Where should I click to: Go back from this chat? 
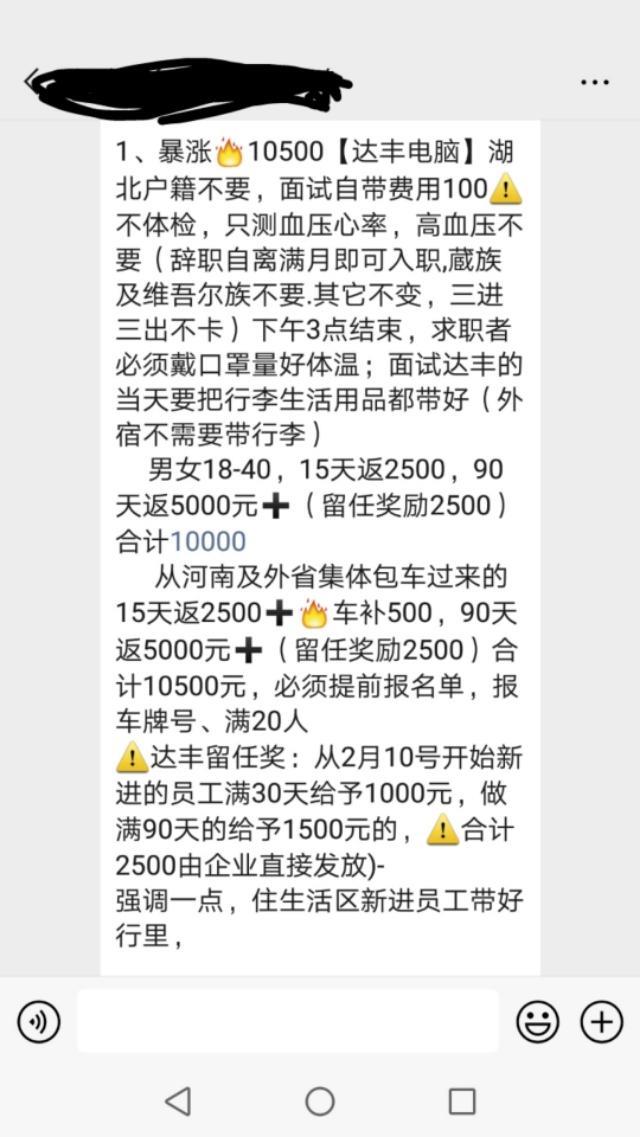30,82
